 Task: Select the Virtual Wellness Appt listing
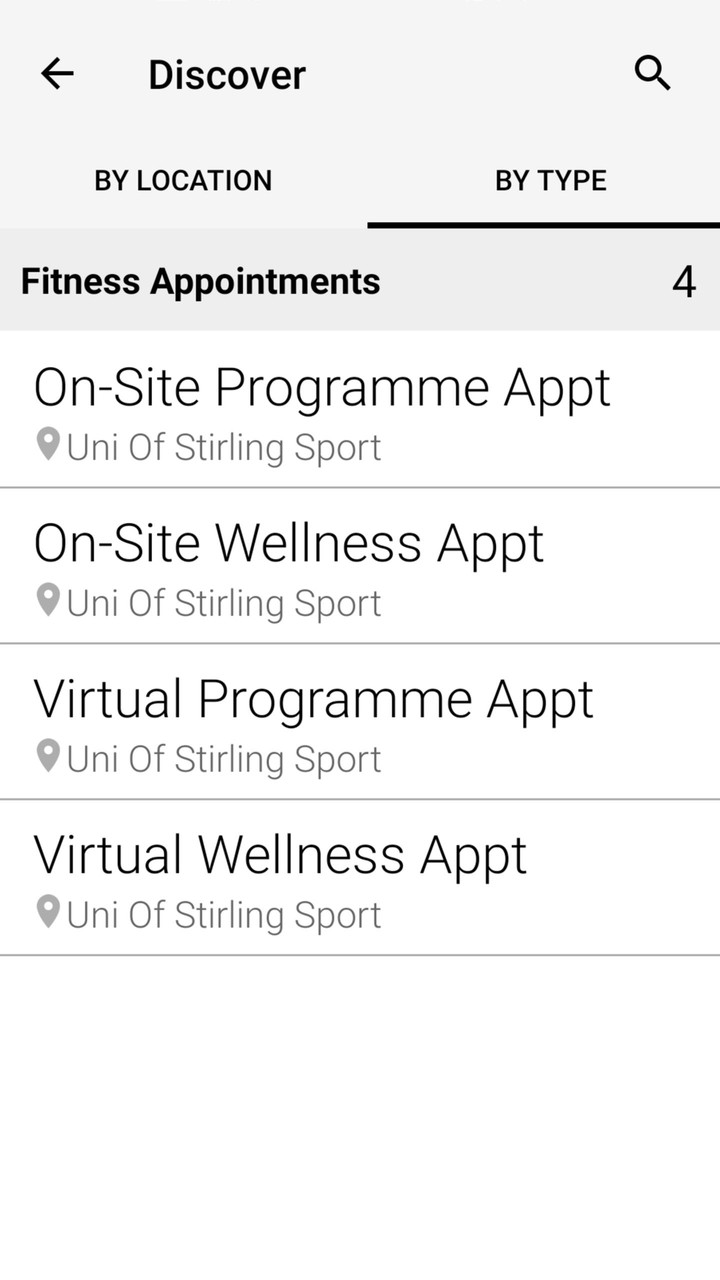point(360,876)
